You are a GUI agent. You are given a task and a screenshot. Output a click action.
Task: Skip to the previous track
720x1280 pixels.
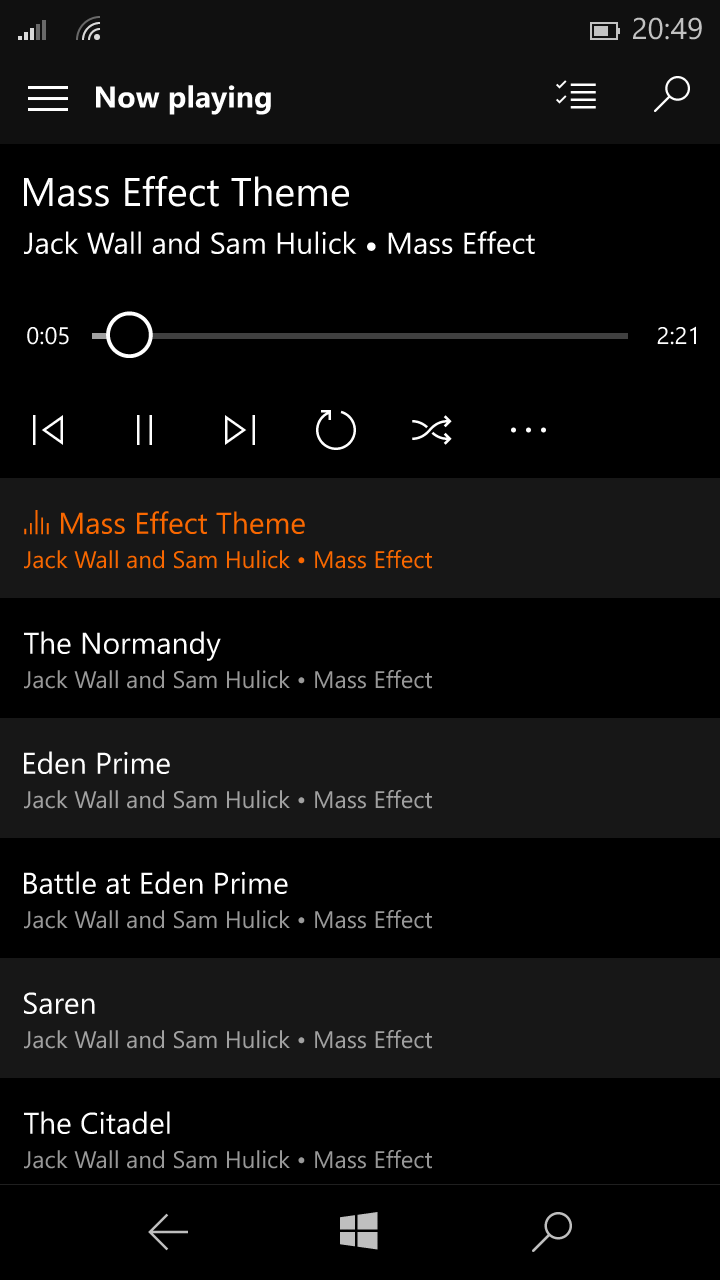click(x=48, y=430)
